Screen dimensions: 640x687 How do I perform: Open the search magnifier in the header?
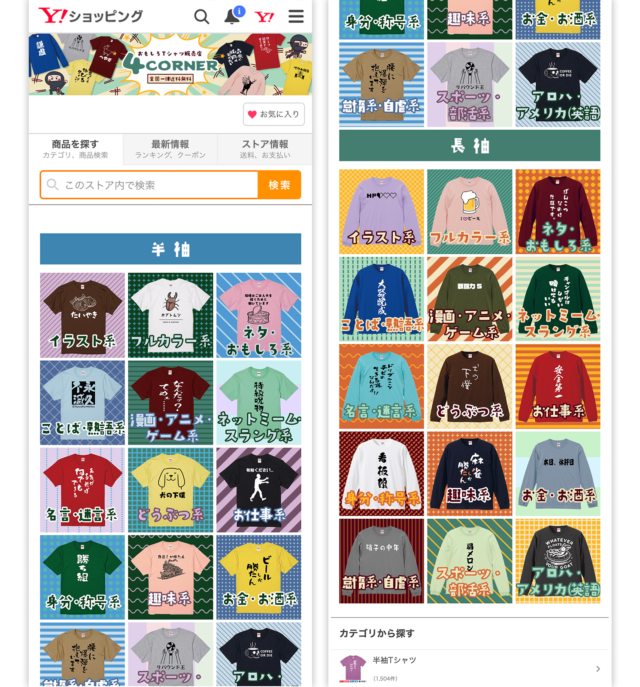(201, 16)
